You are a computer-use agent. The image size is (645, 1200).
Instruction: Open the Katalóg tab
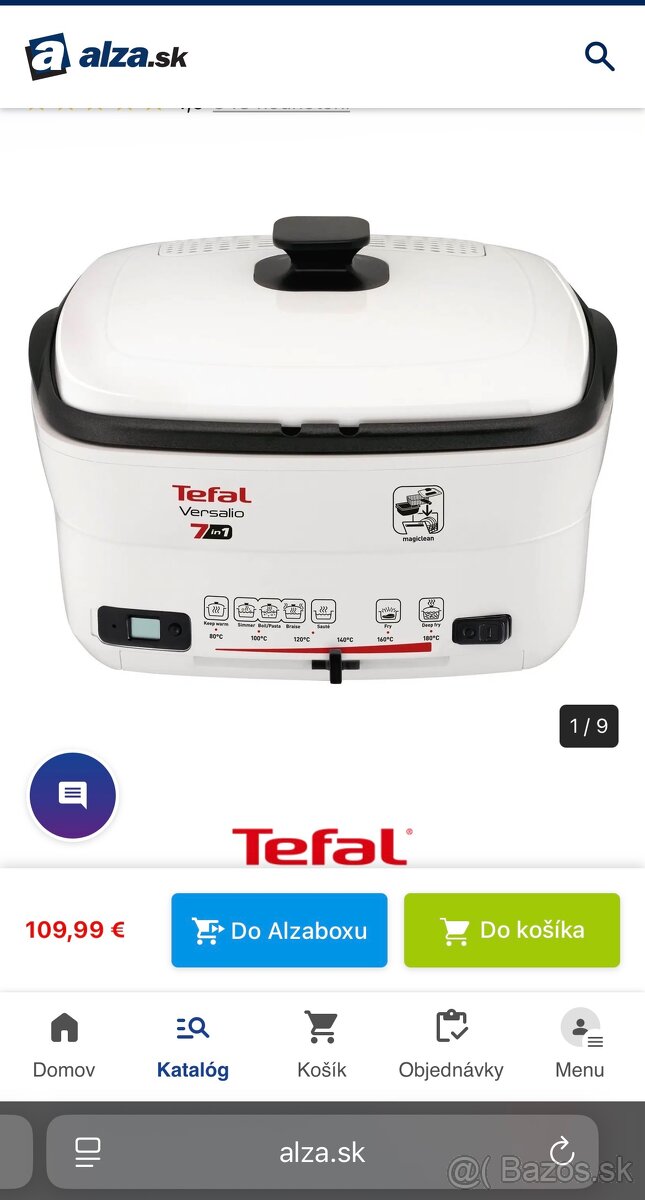click(192, 1044)
